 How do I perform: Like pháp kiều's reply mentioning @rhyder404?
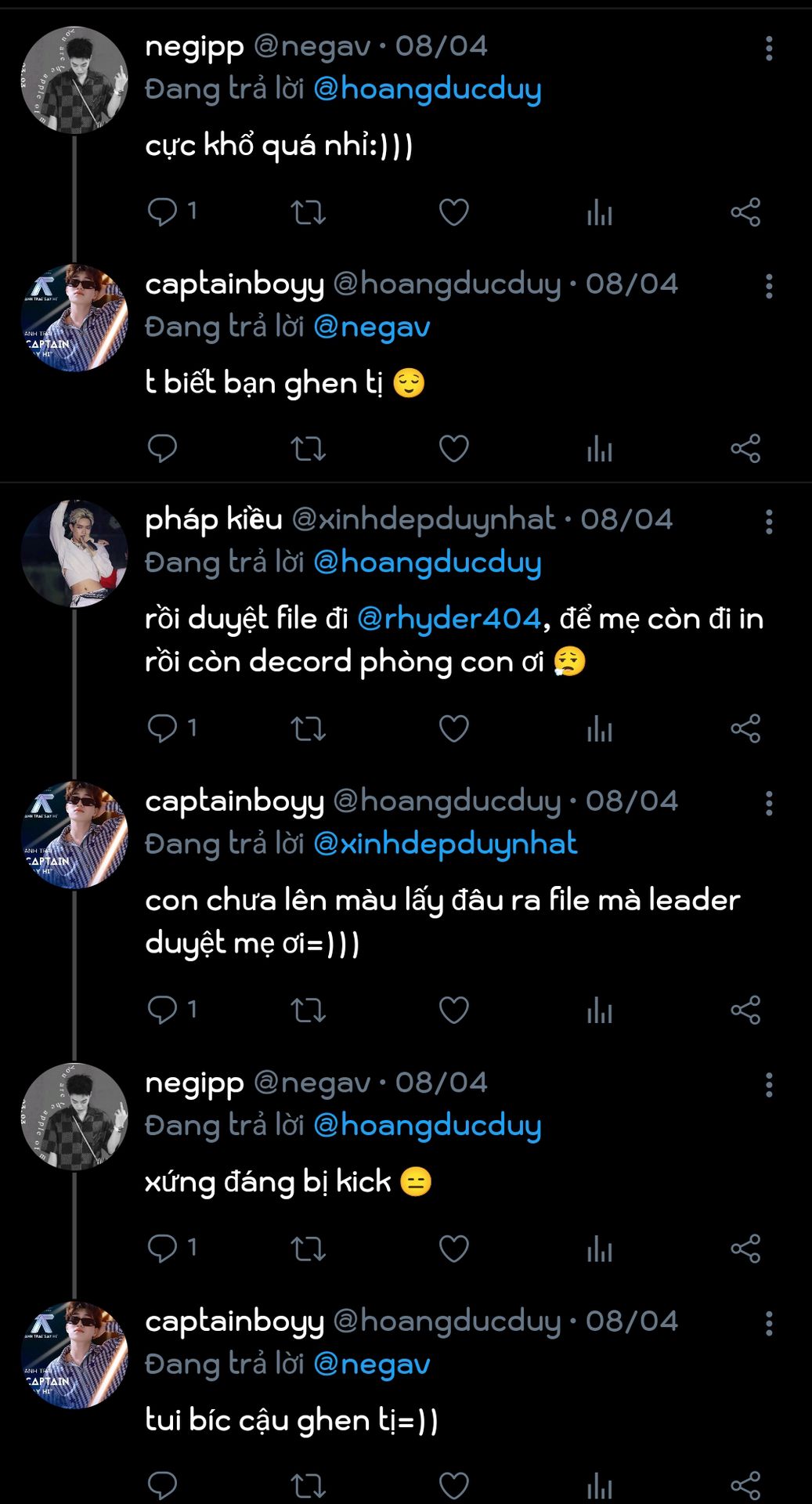coord(453,729)
